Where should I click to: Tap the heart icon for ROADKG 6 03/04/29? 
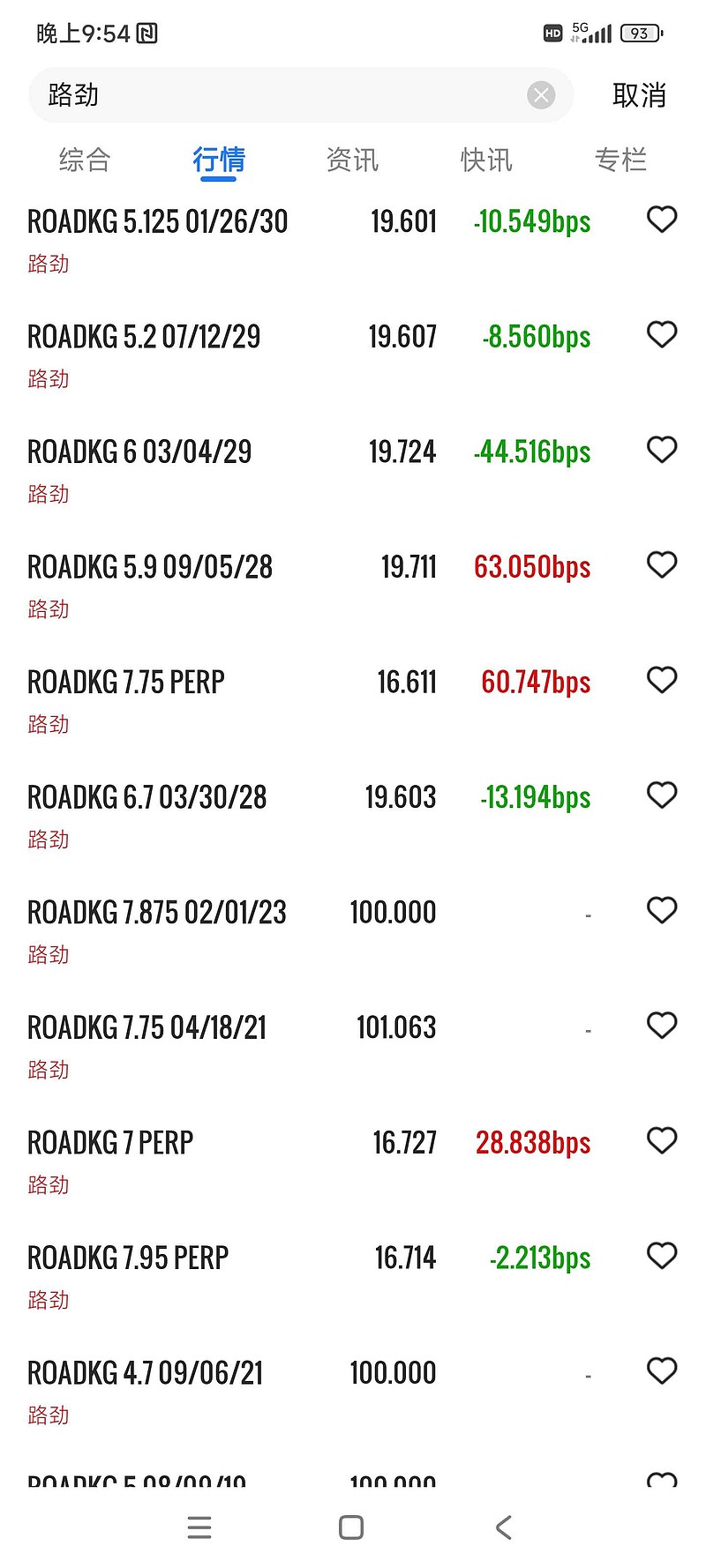coord(661,450)
